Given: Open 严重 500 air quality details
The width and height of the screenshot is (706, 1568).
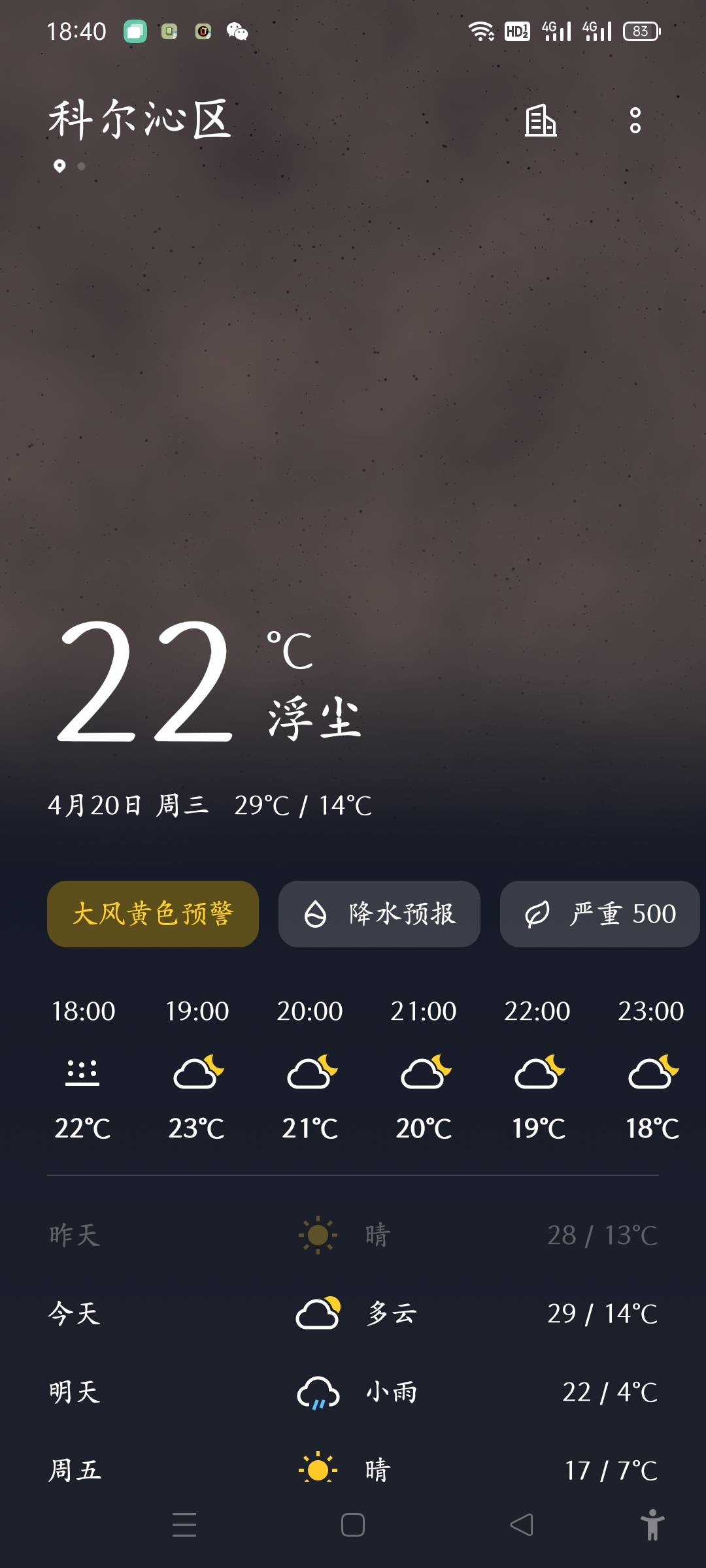Looking at the screenshot, I should 599,914.
